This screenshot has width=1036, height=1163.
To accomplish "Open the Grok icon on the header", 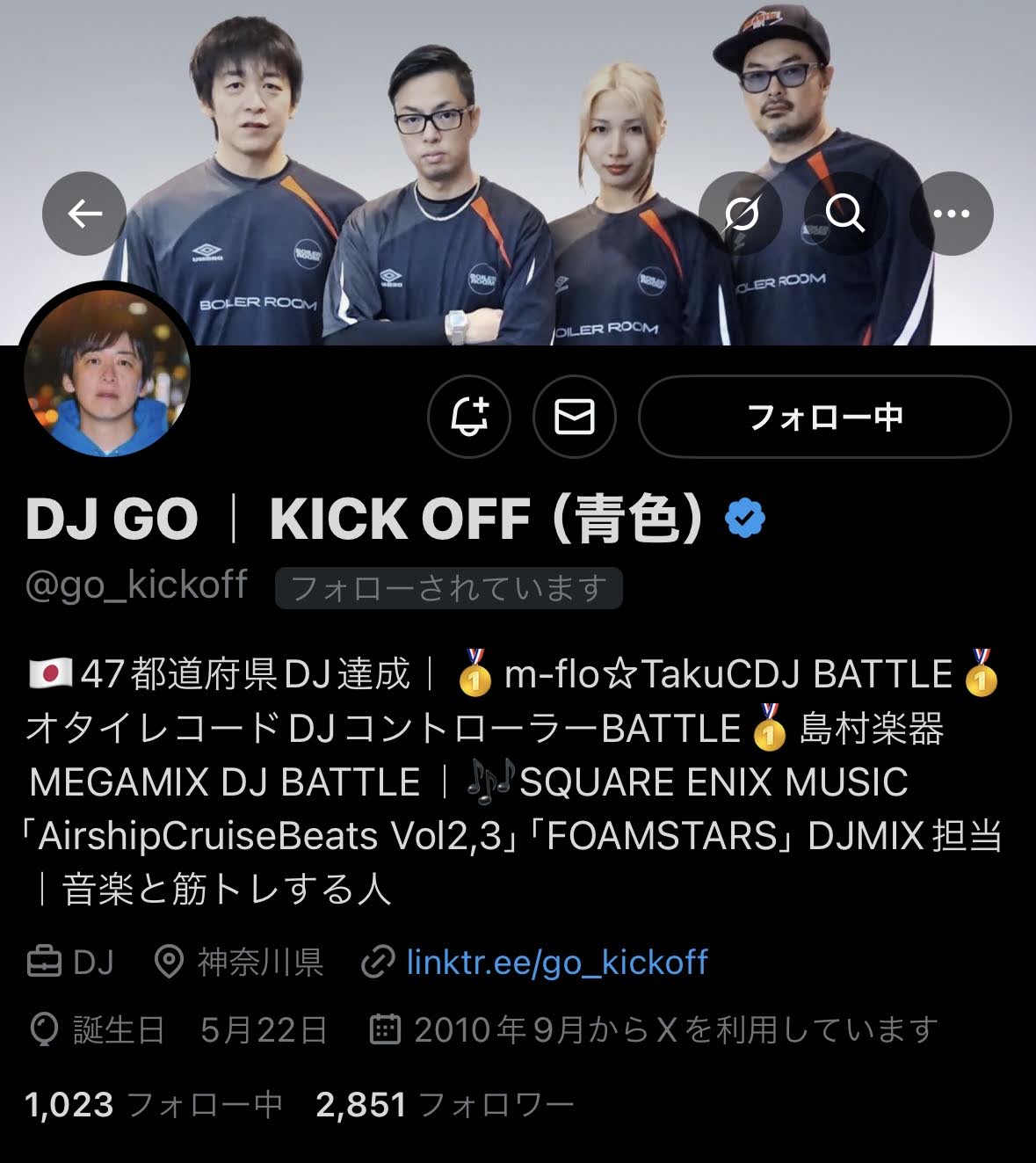I will [x=740, y=214].
